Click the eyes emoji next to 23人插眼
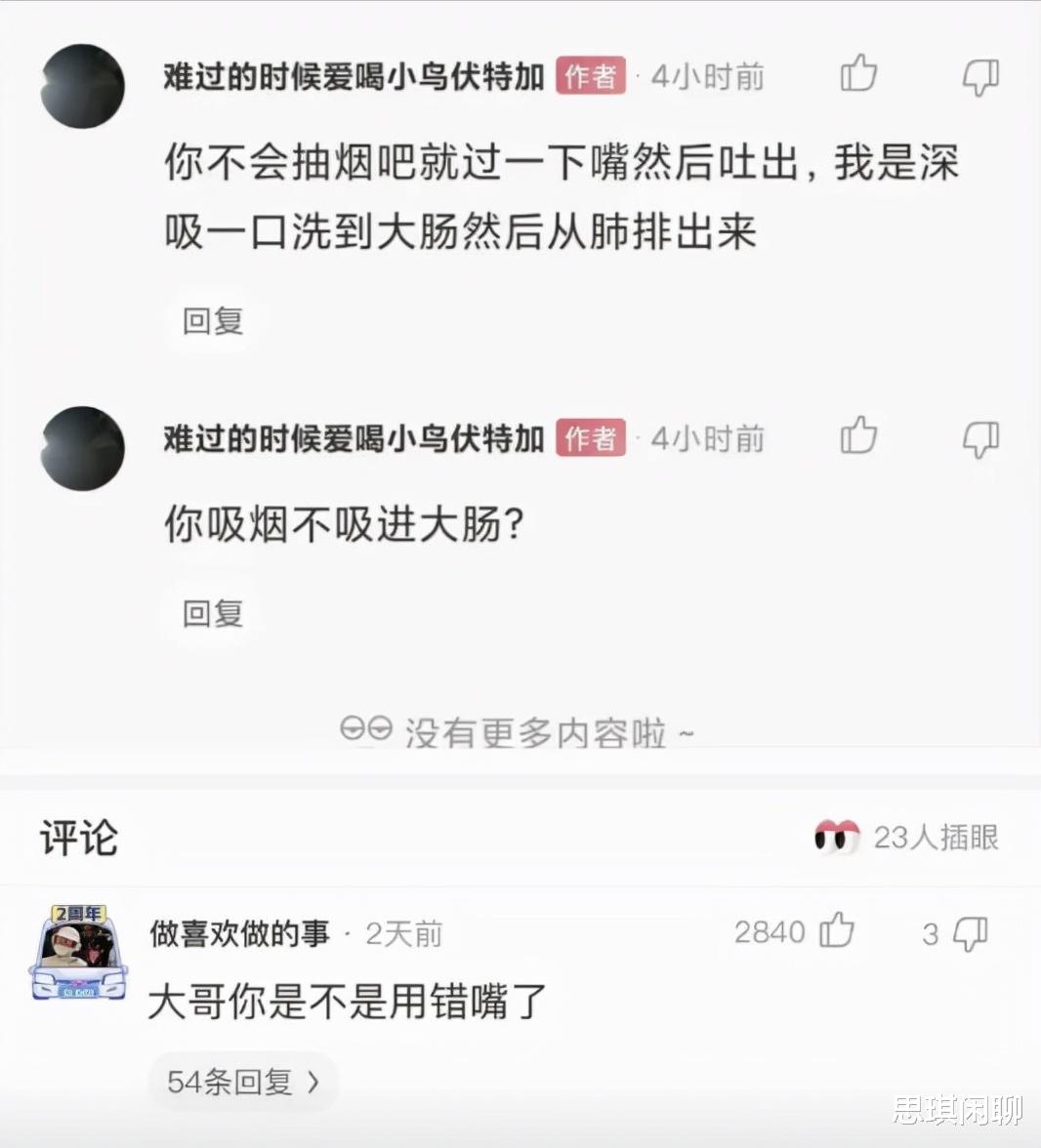 [837, 838]
